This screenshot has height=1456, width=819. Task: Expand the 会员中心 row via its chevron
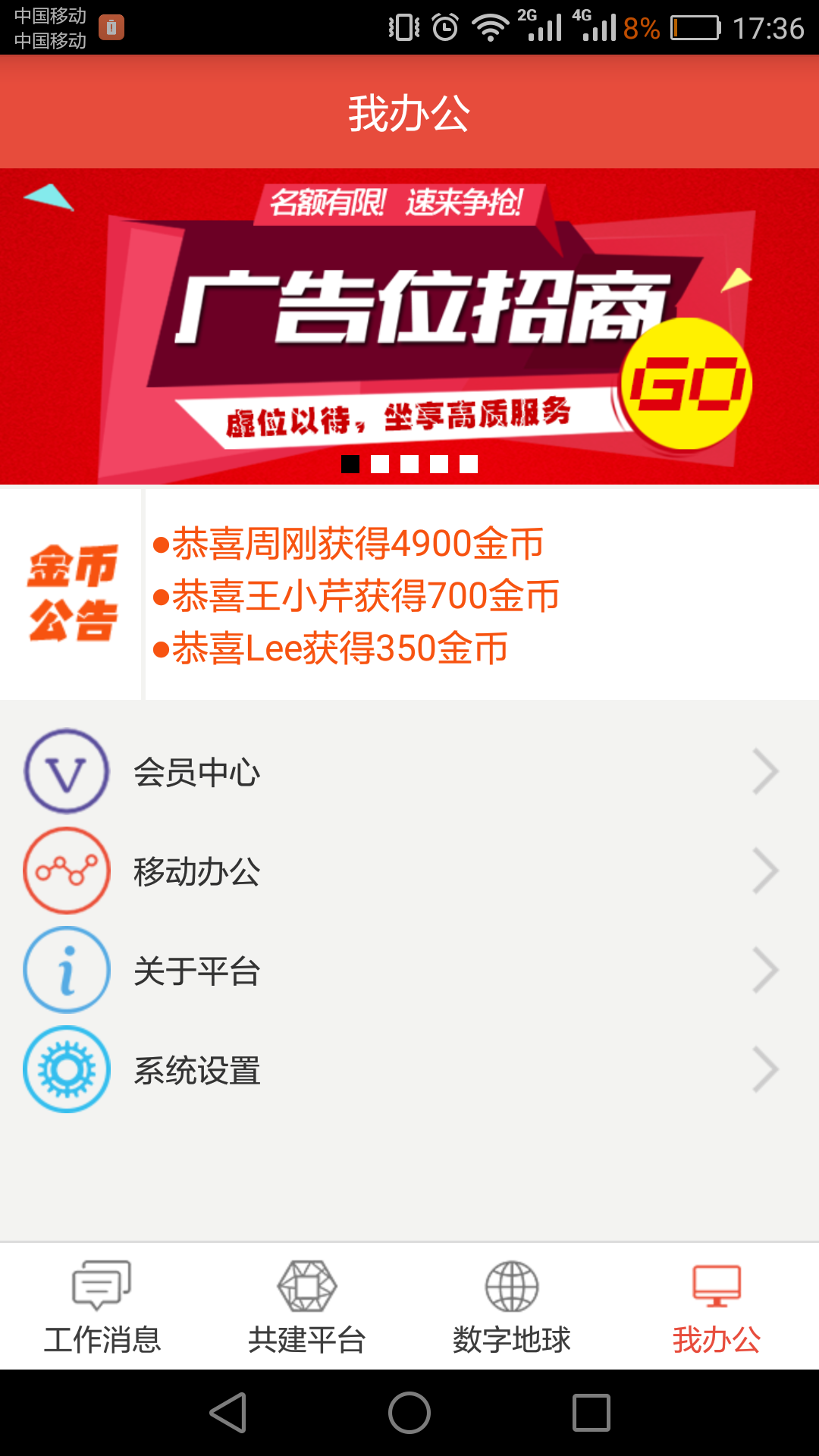click(767, 772)
